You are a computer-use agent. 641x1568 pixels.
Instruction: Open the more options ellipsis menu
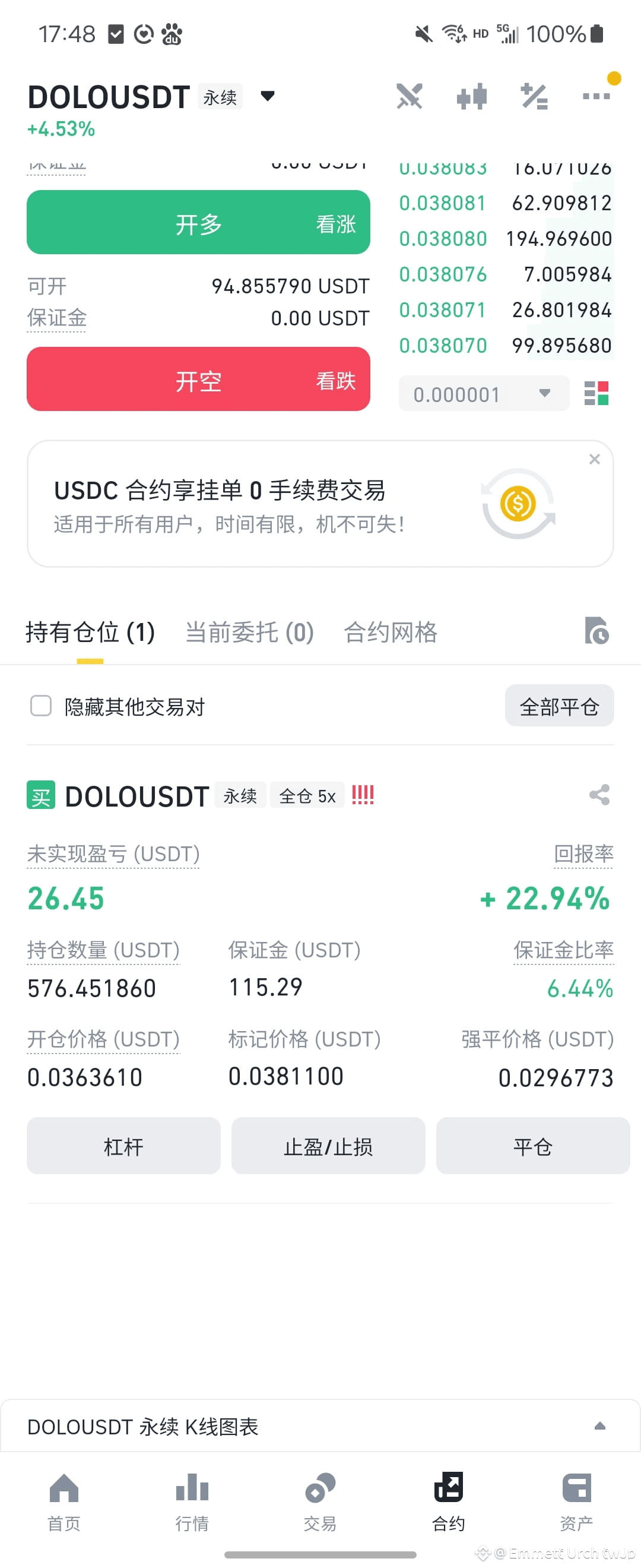coord(596,96)
